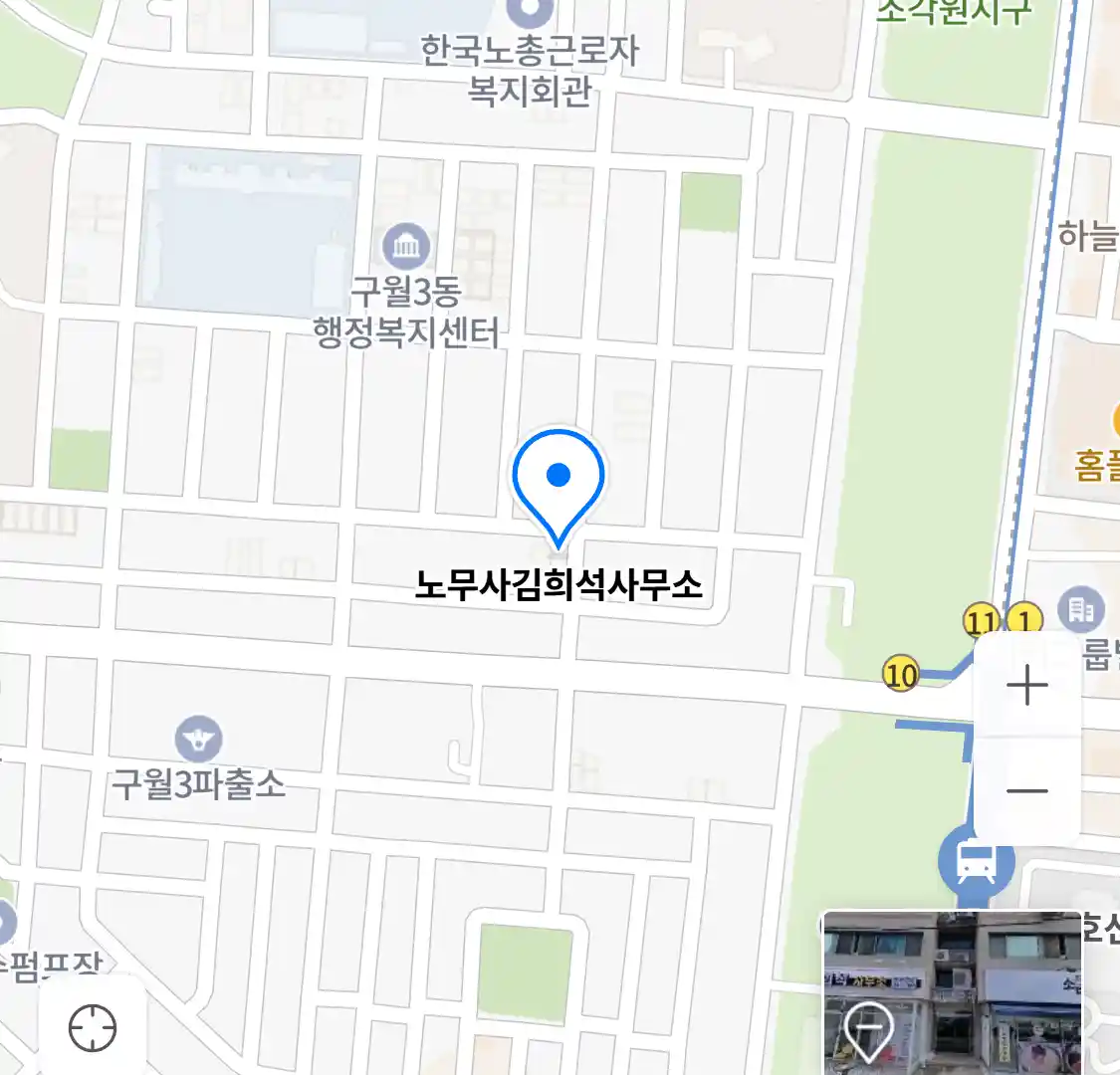Select the 구월3파출소 police marker
The height and width of the screenshot is (1075, 1120).
click(x=198, y=740)
